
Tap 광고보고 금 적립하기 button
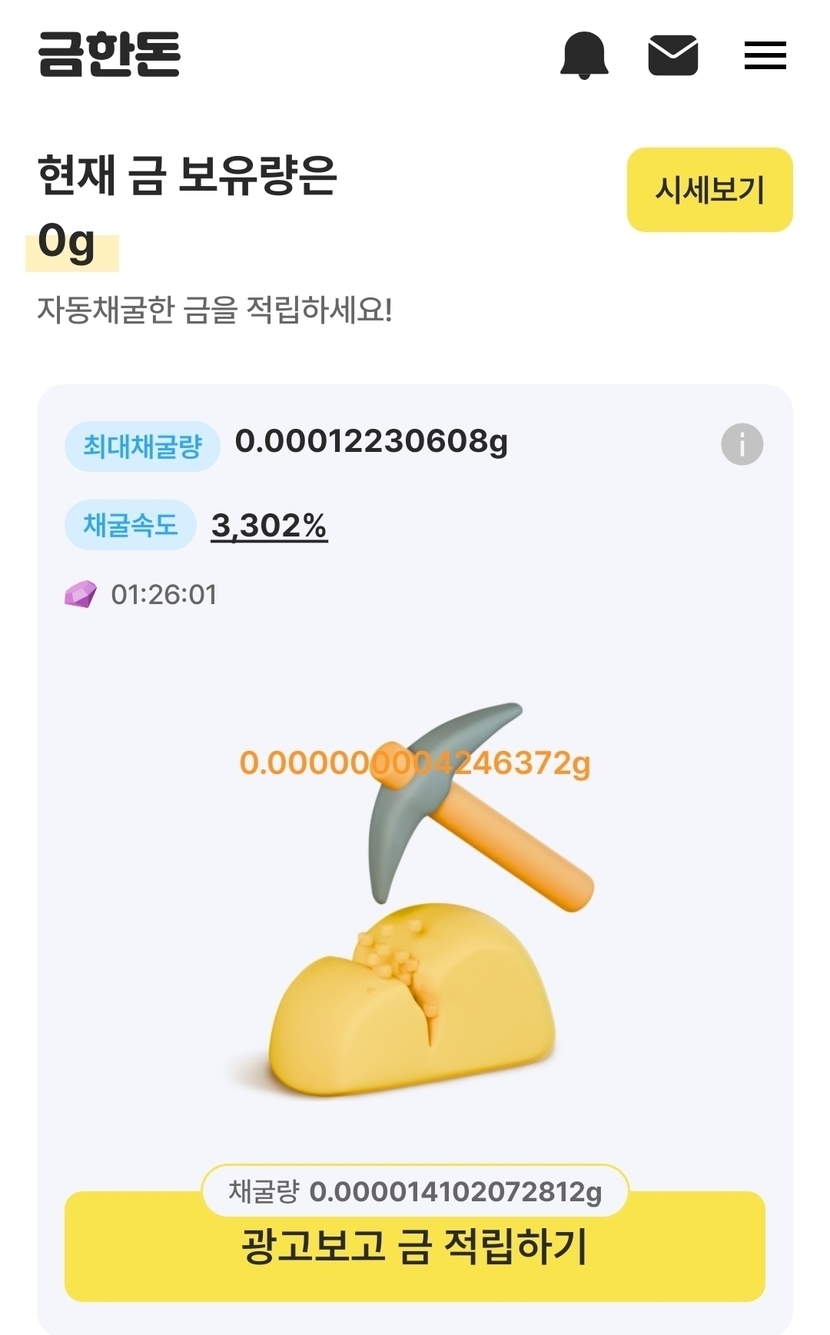pos(414,1251)
